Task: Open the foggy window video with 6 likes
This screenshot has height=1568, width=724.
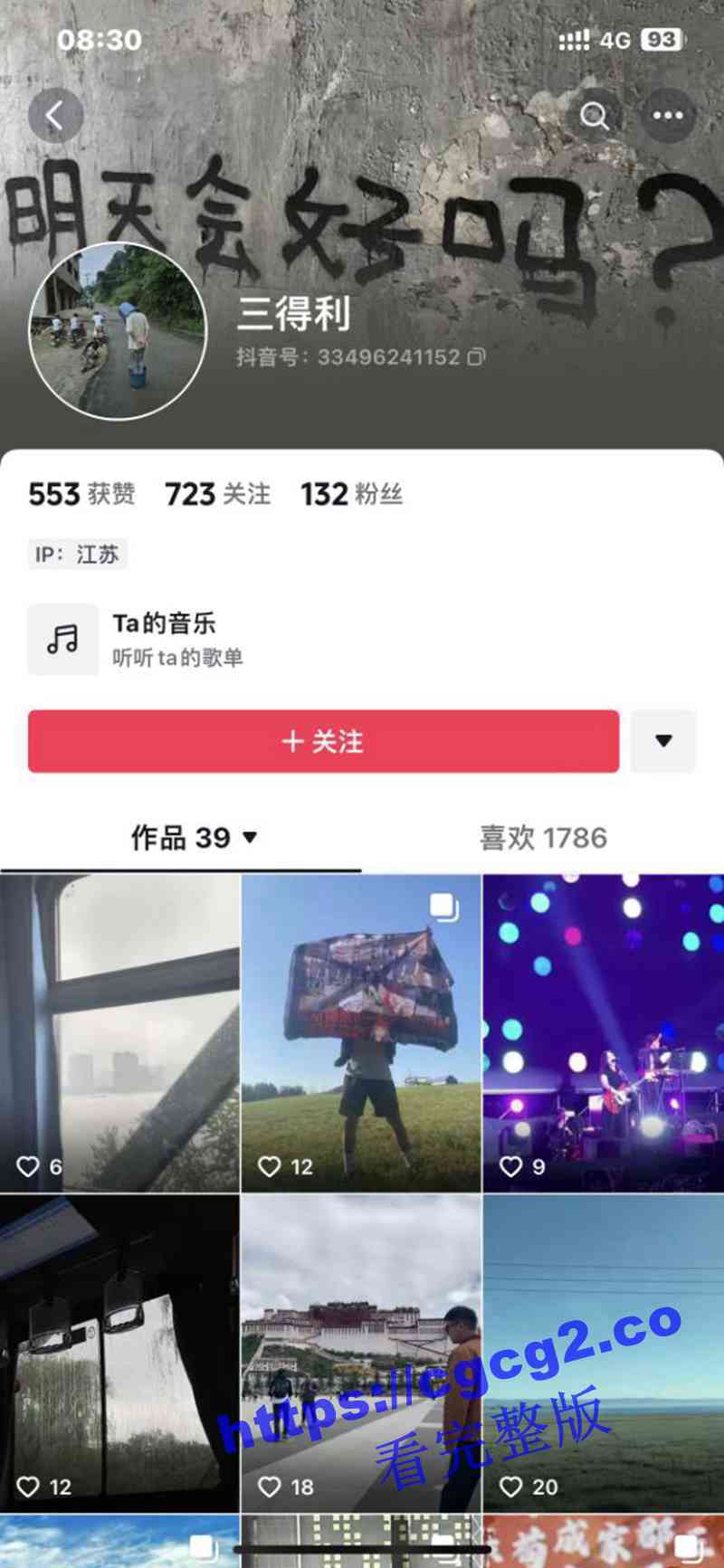Action: pyautogui.click(x=119, y=1032)
